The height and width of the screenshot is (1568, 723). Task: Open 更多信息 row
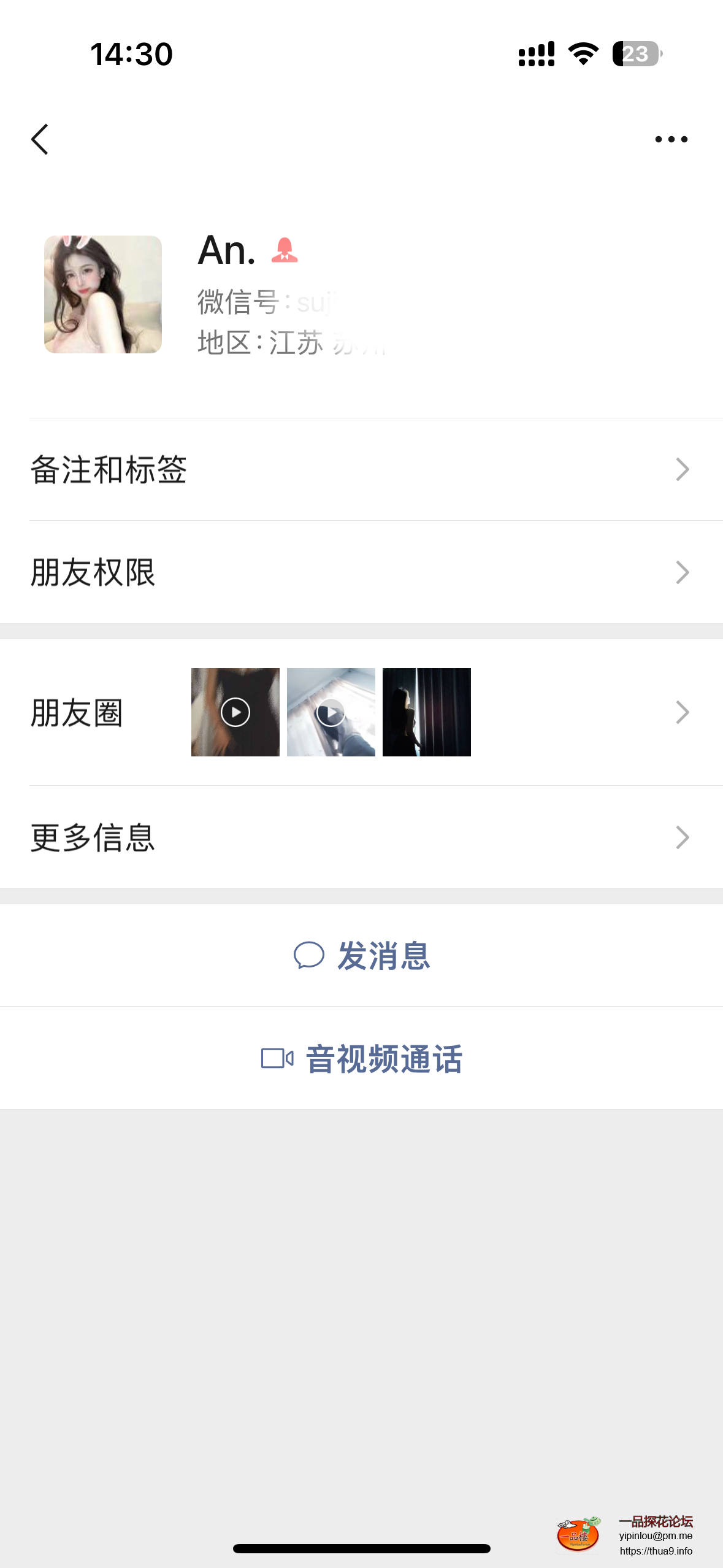361,837
